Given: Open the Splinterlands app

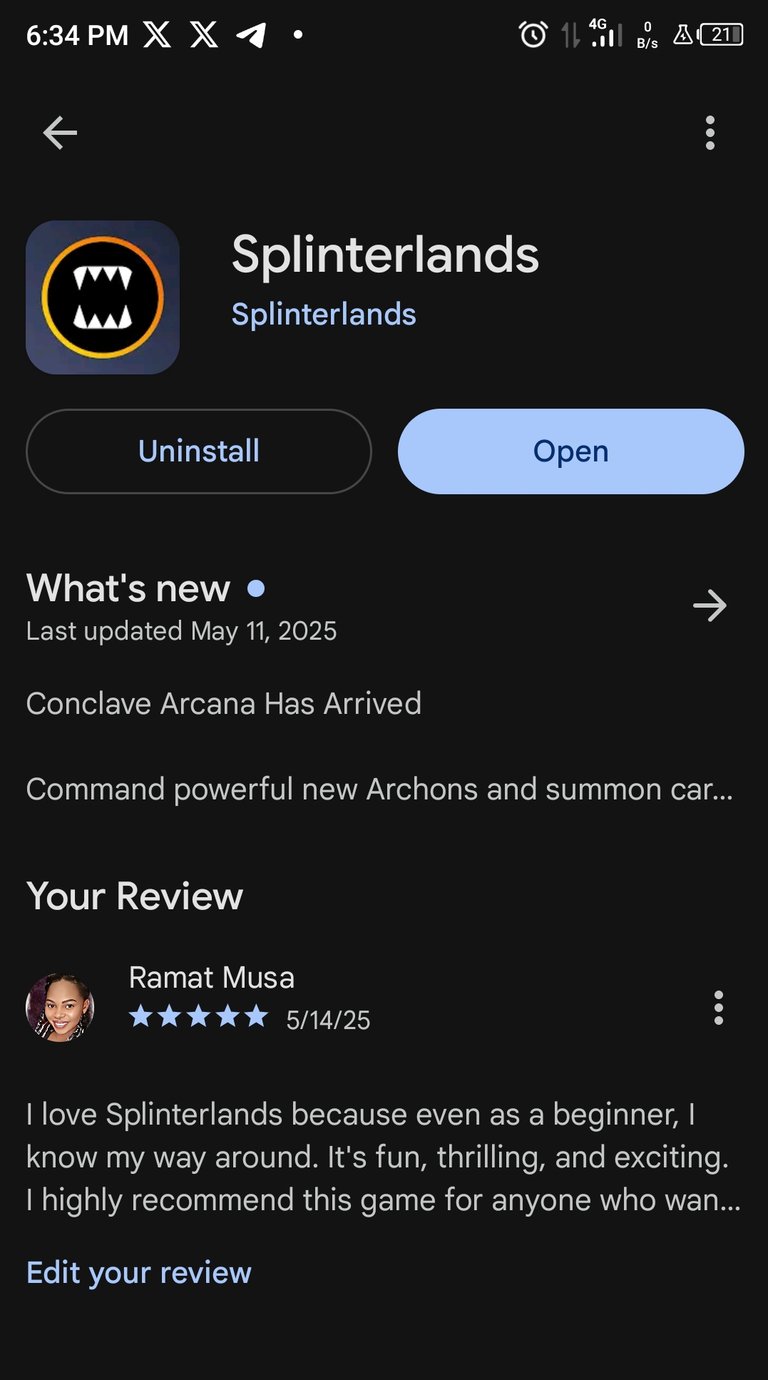Looking at the screenshot, I should (x=571, y=451).
